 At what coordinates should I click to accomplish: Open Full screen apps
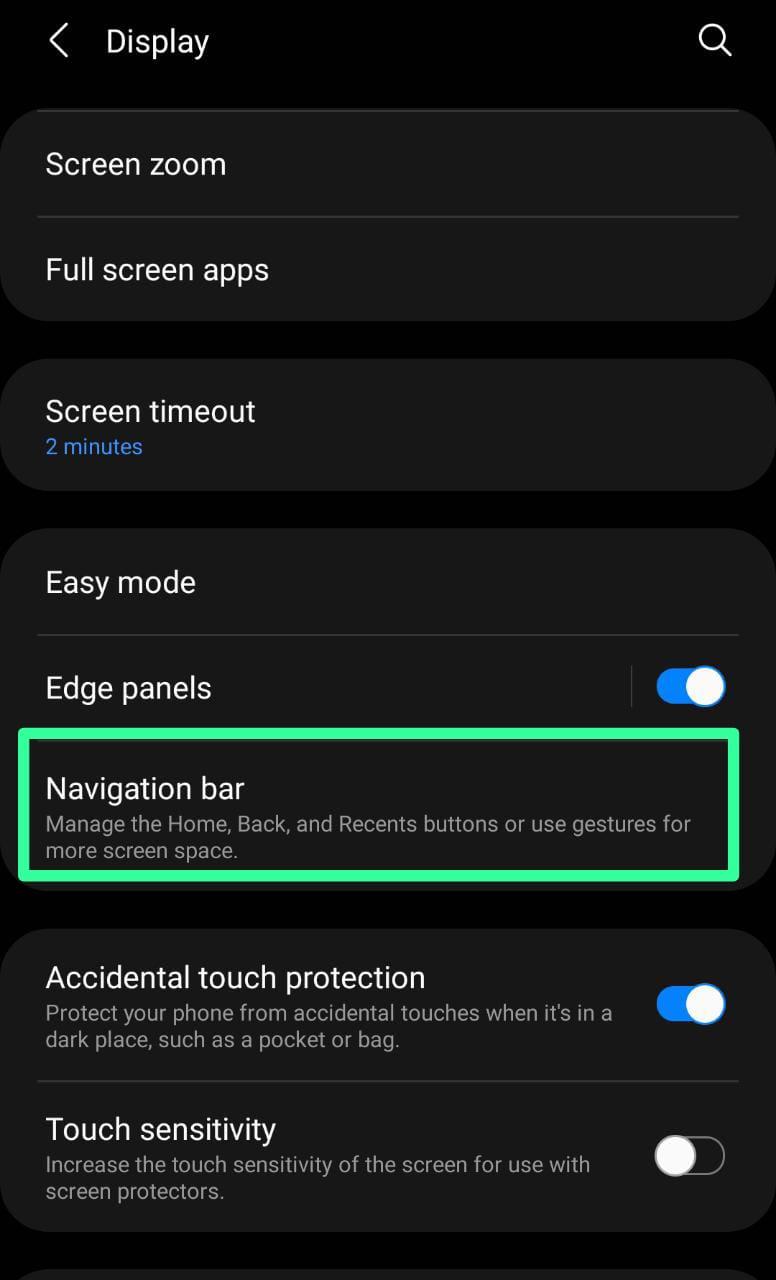pyautogui.click(x=387, y=270)
